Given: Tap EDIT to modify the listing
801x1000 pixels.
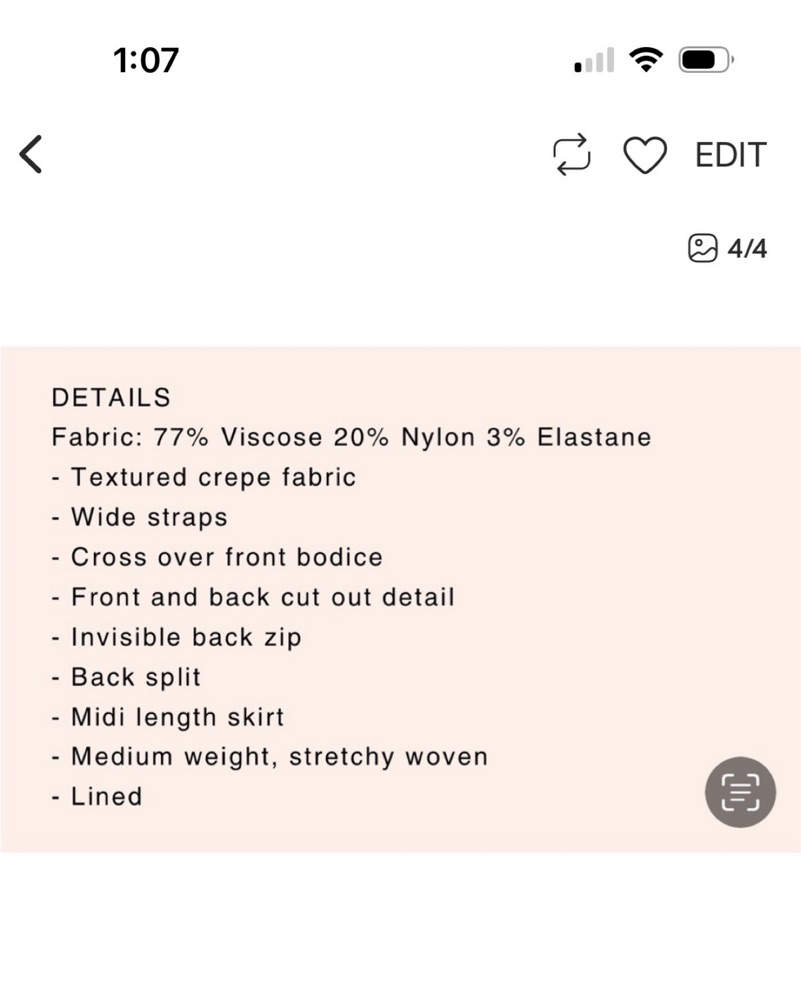Looking at the screenshot, I should 731,155.
